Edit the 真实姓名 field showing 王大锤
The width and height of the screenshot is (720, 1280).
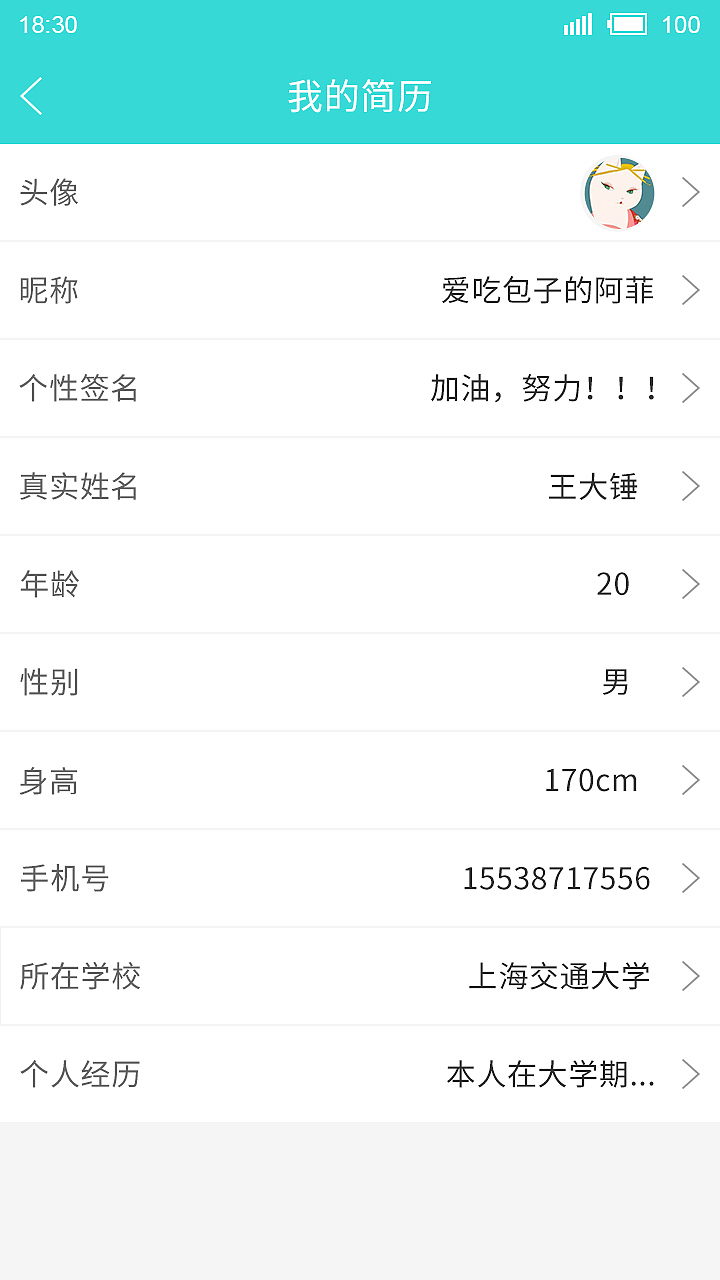click(360, 487)
